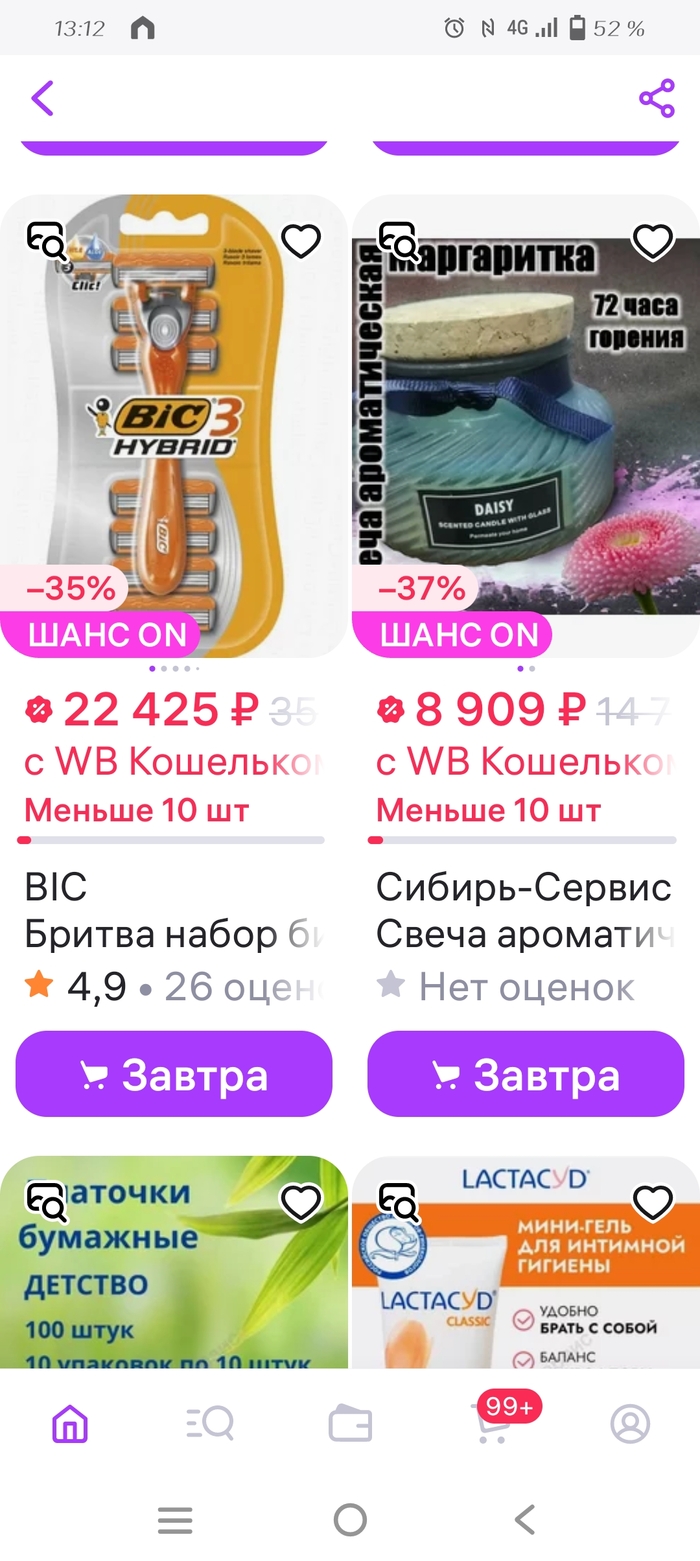Open the wallet tab
This screenshot has height=1561, width=700.
click(x=350, y=1423)
